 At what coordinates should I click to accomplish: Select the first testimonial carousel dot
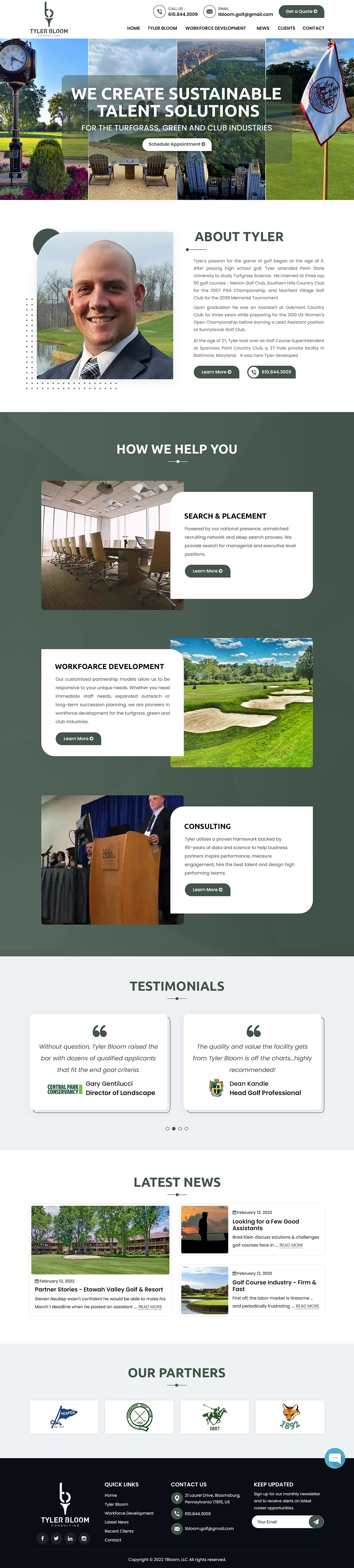(x=167, y=1129)
